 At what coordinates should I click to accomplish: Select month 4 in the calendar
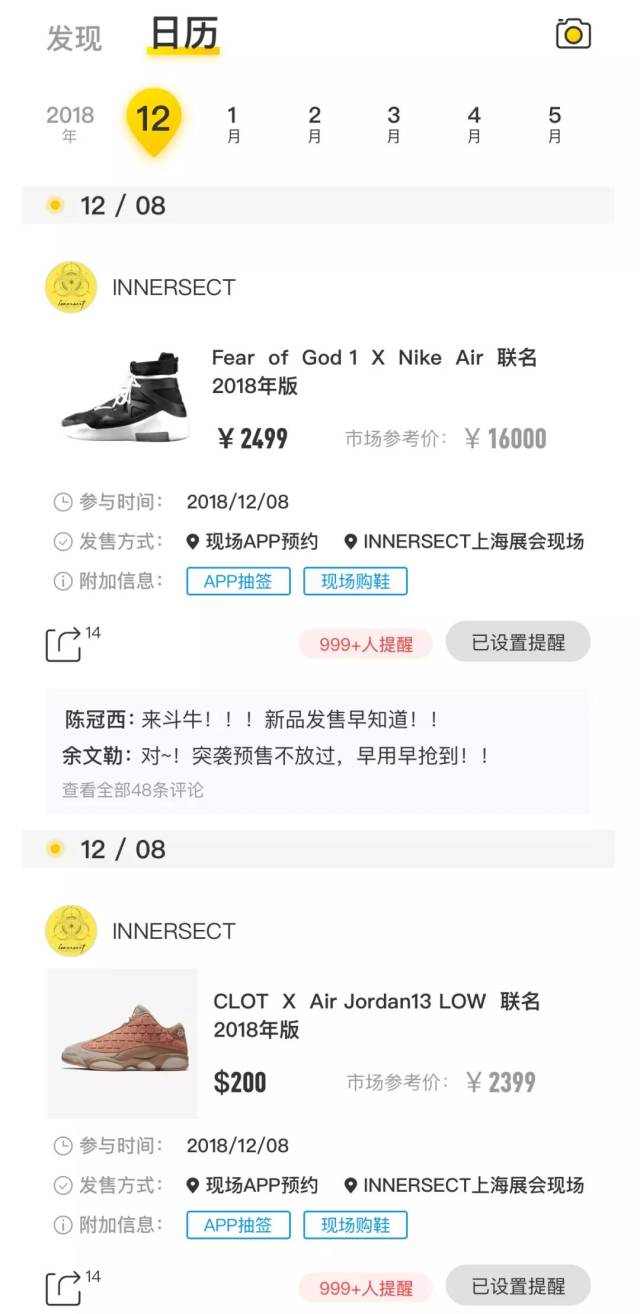pyautogui.click(x=474, y=124)
